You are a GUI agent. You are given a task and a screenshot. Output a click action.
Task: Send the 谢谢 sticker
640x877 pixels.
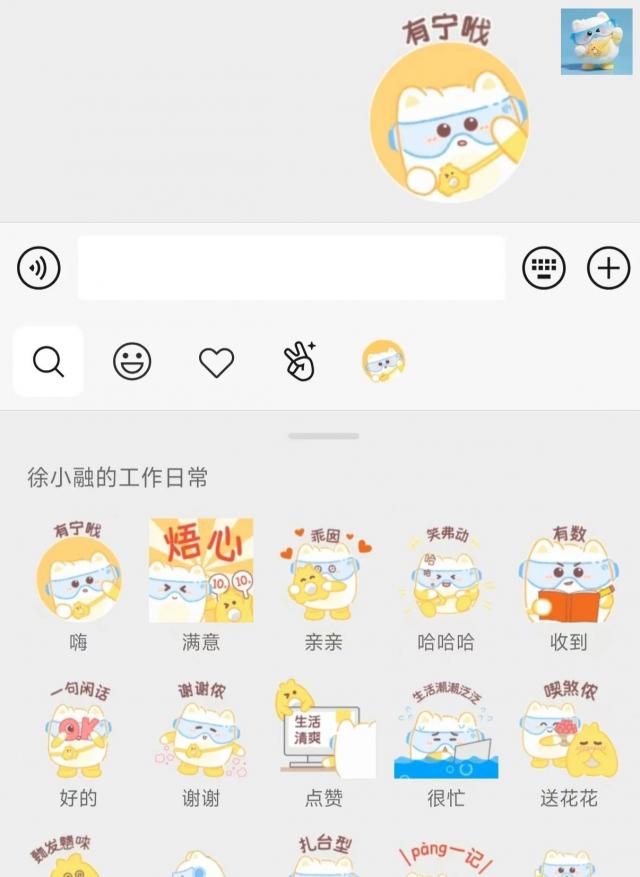[x=201, y=732]
